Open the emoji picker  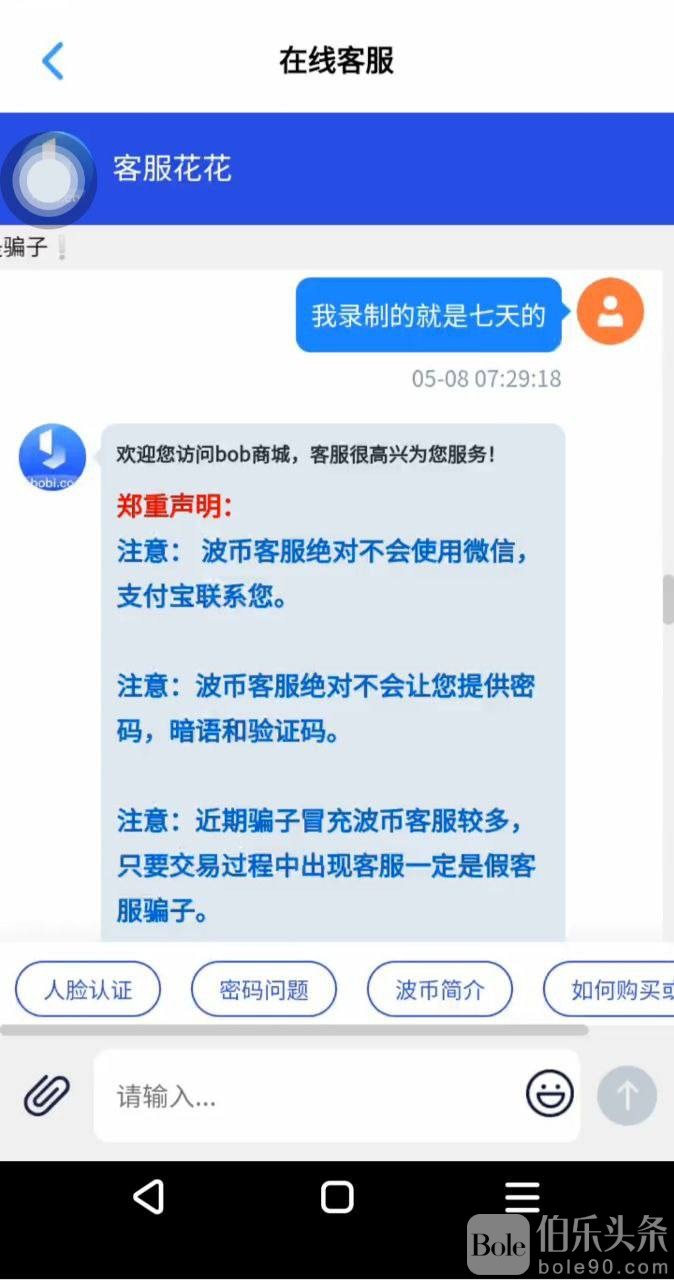(x=549, y=1093)
